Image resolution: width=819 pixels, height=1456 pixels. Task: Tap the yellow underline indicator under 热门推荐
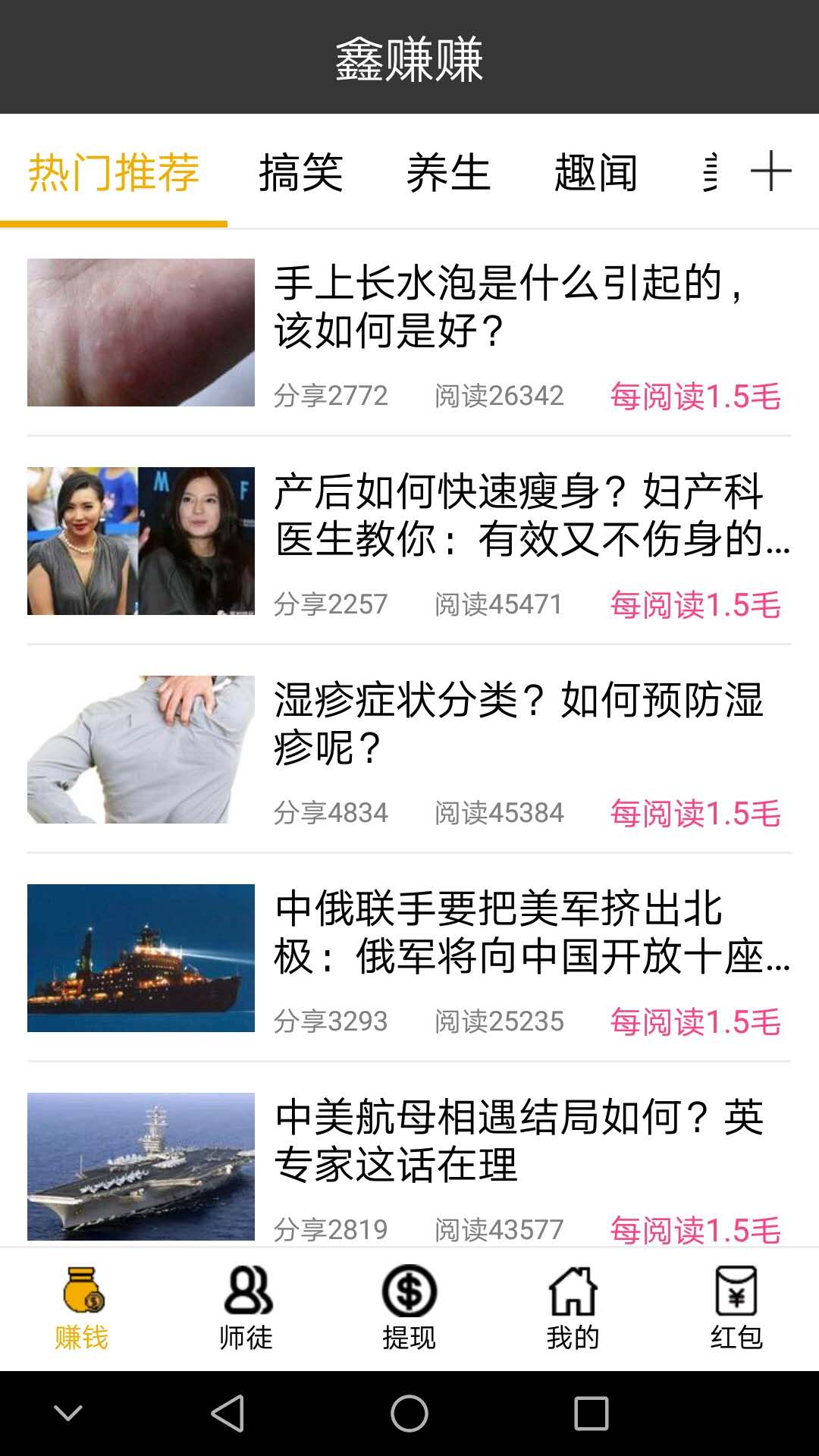[114, 224]
